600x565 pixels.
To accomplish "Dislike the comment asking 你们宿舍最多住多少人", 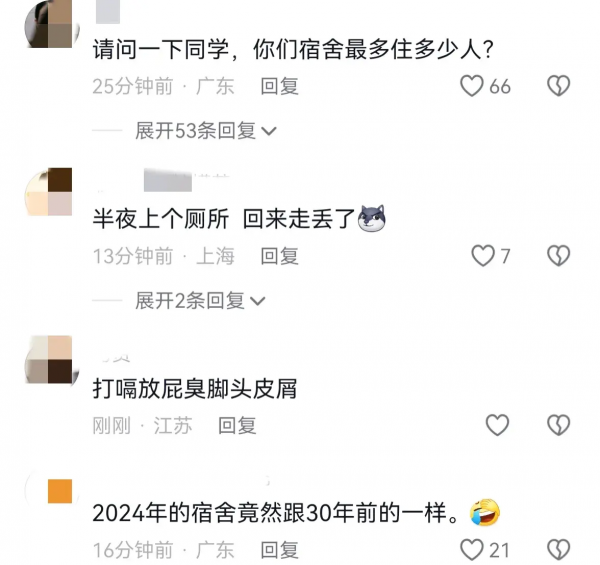I will coord(558,86).
